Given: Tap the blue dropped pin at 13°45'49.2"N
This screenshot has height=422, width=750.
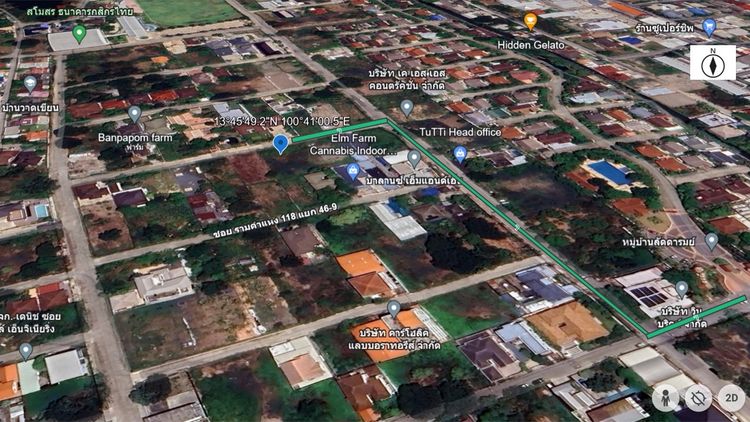Looking at the screenshot, I should pyautogui.click(x=281, y=145).
